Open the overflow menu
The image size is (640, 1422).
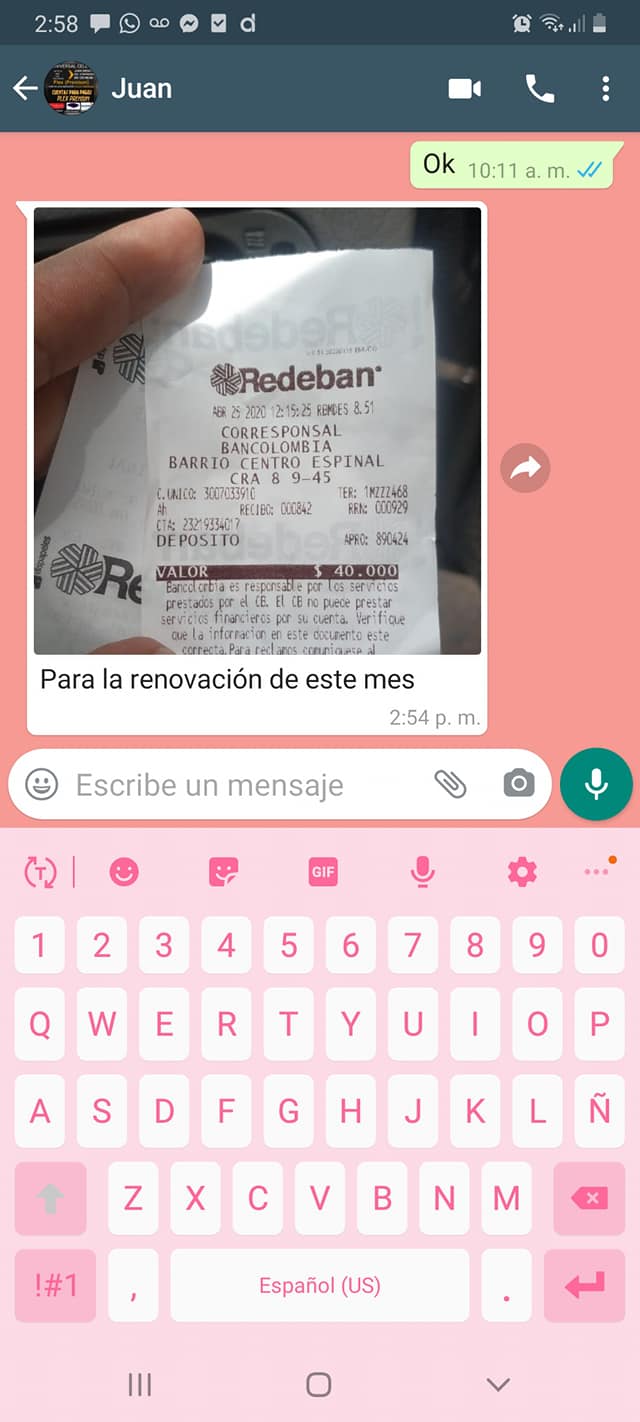[x=605, y=89]
